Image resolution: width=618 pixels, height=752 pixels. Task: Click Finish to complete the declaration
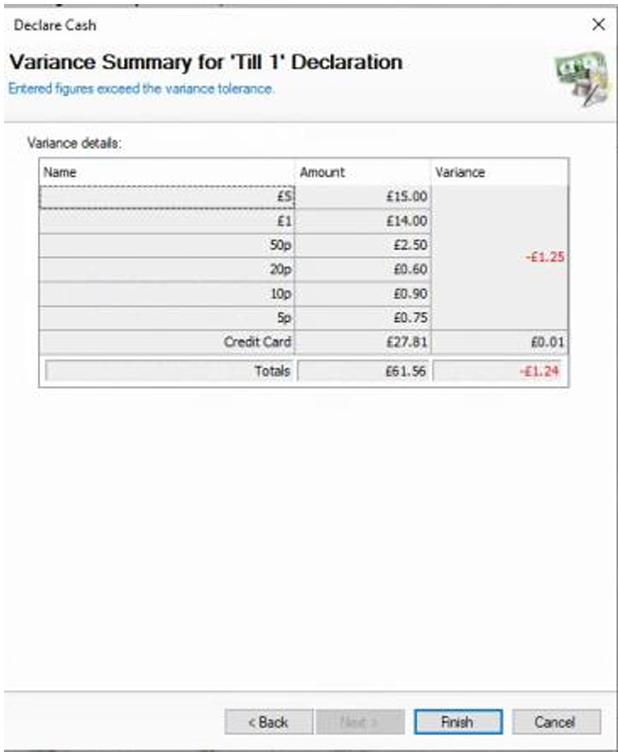click(457, 721)
